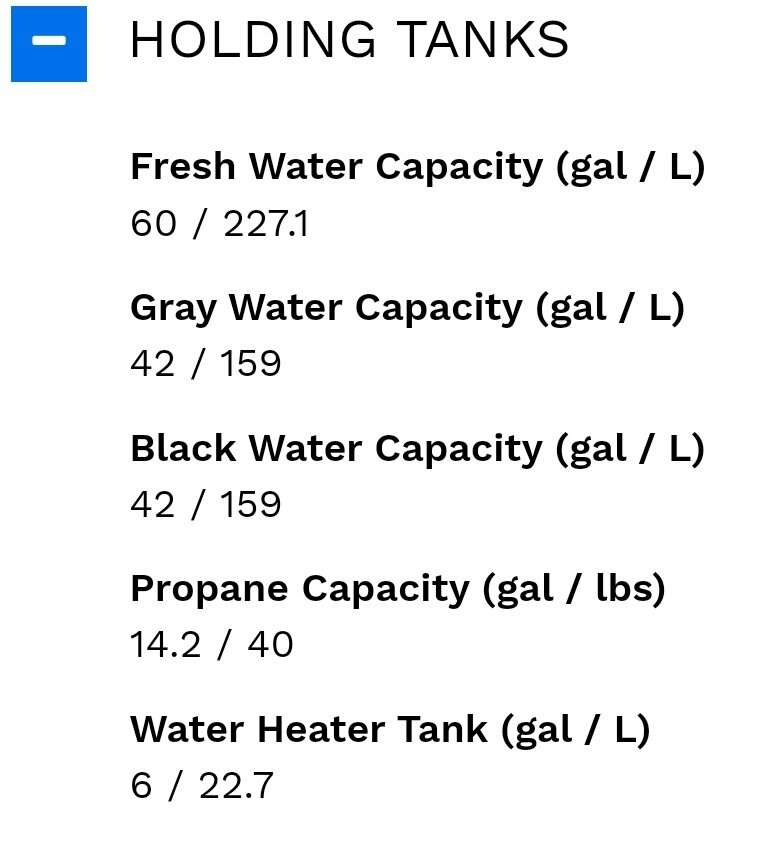Collapse the Holding Tanks section

(x=48, y=42)
